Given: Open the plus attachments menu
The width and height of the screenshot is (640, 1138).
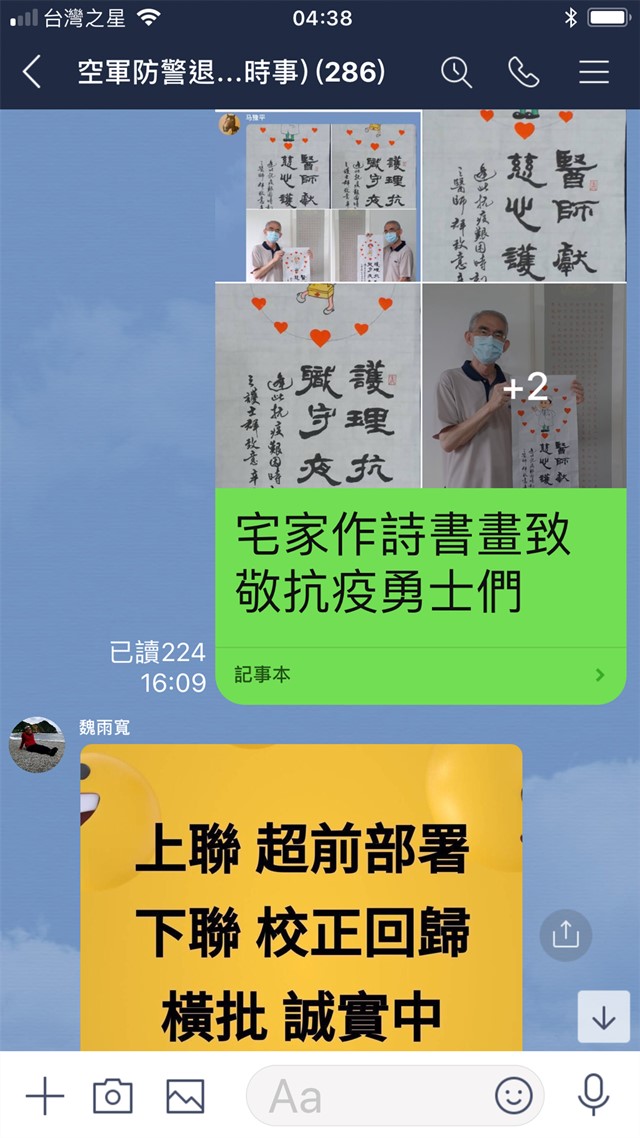Looking at the screenshot, I should [44, 1096].
